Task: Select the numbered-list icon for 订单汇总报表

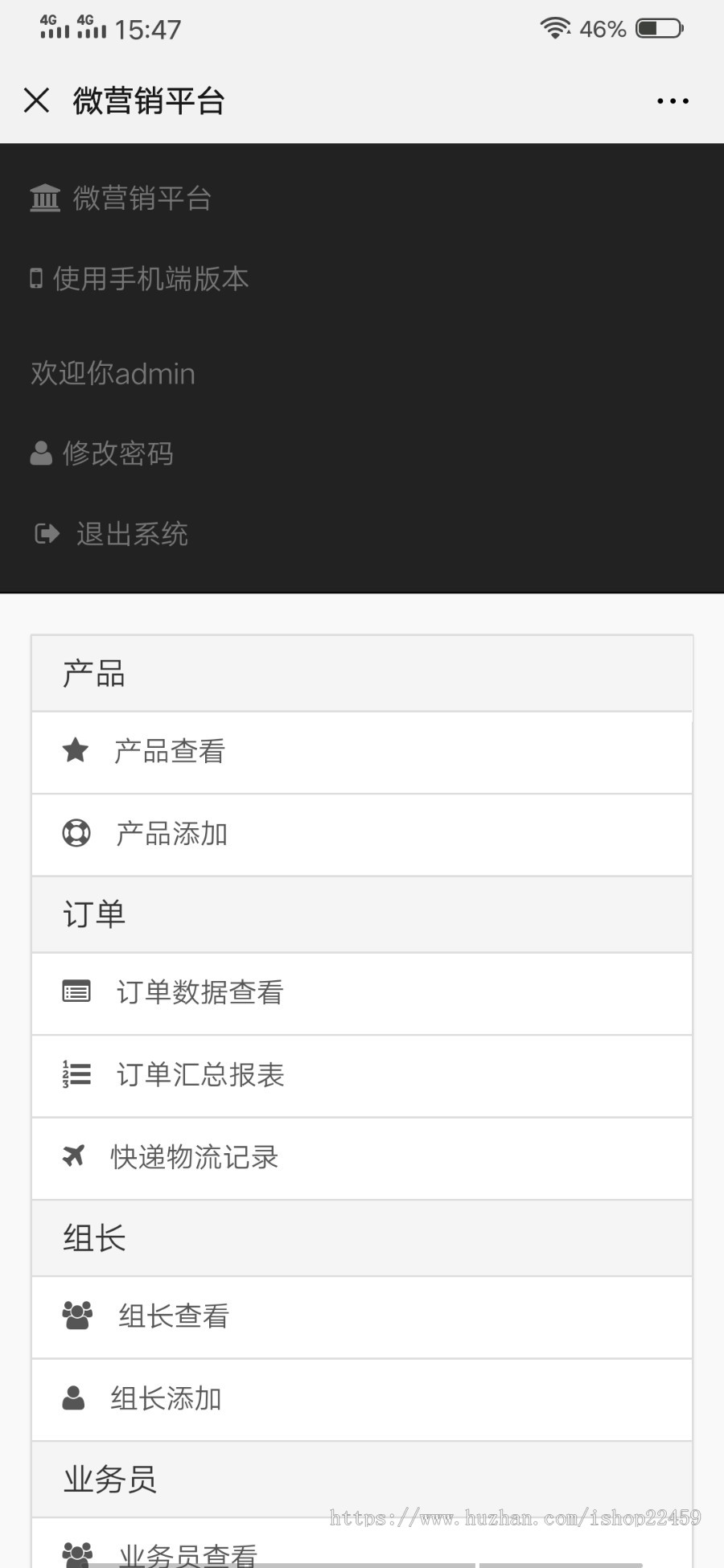Action: (75, 1075)
